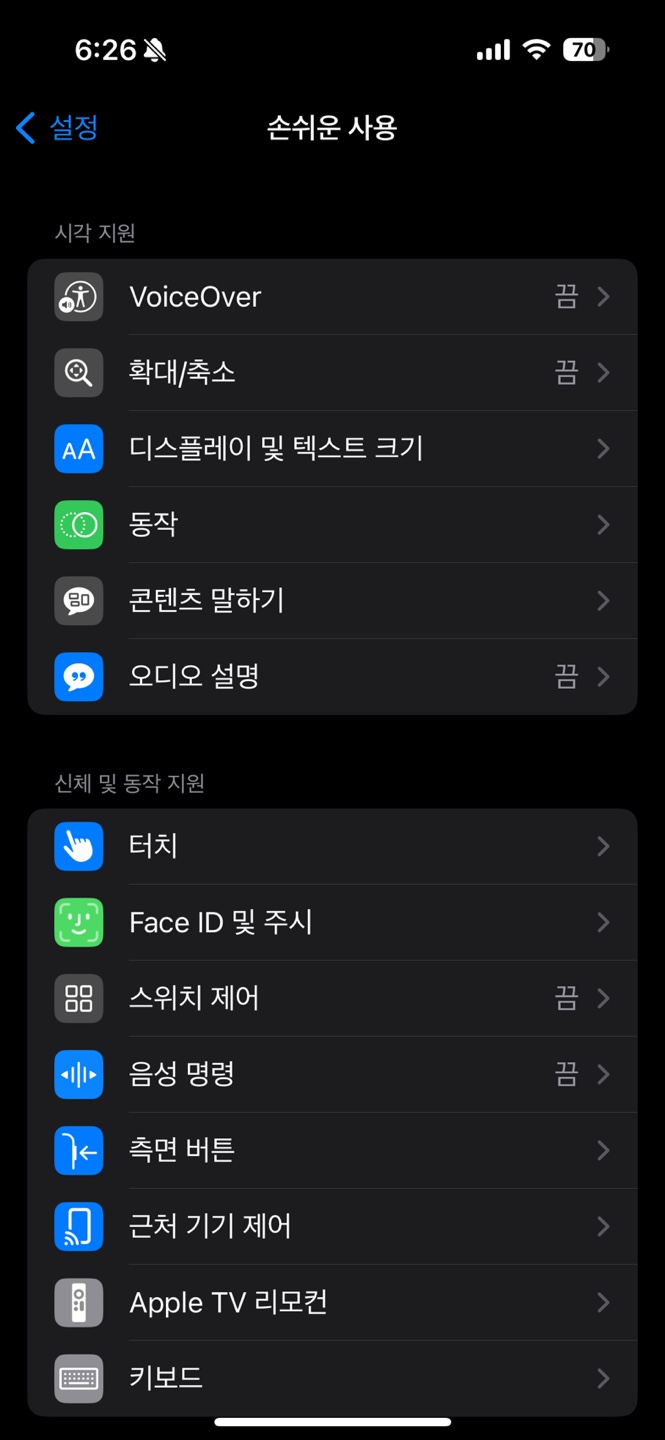665x1440 pixels.
Task: Open 콘텐츠 말하기 settings
Action: (332, 601)
